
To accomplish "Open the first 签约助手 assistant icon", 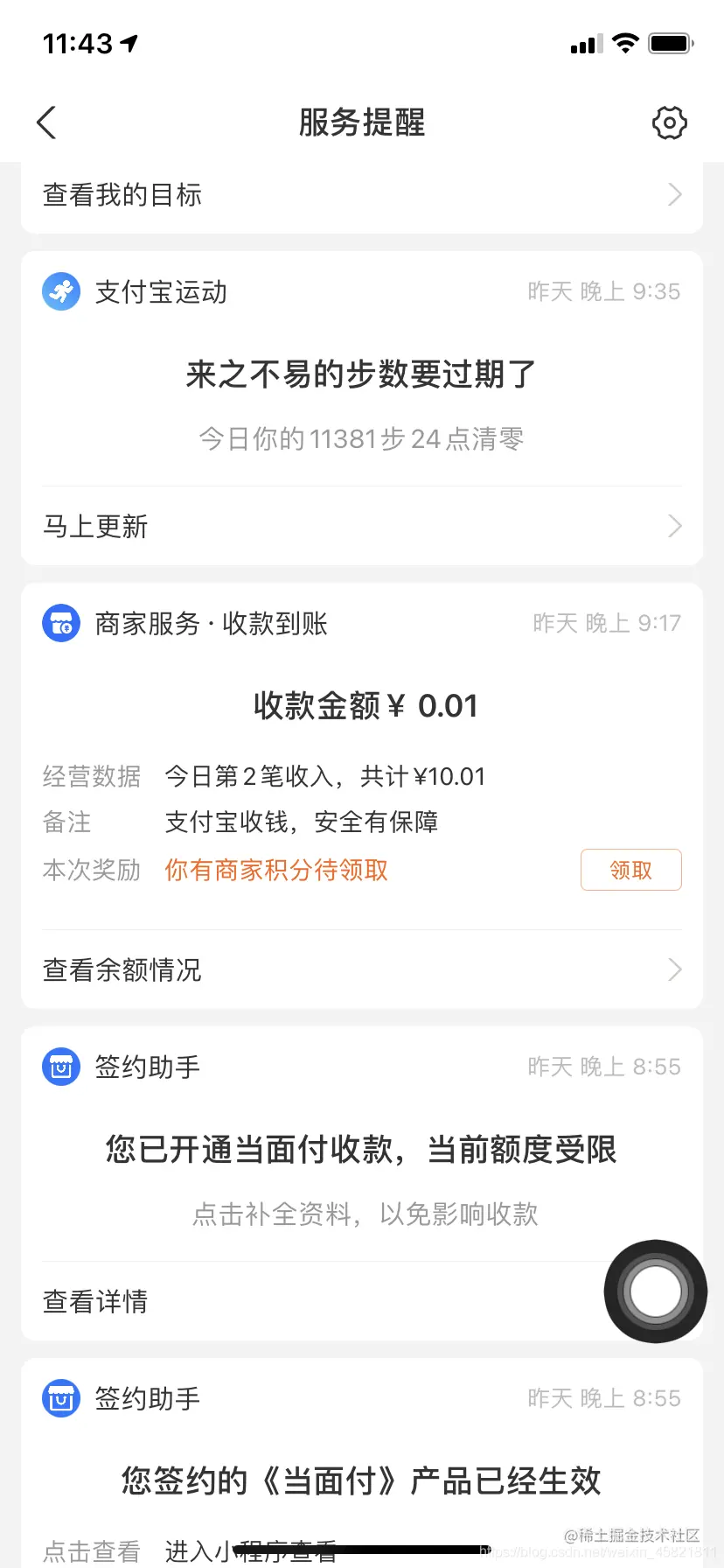I will tap(60, 1066).
